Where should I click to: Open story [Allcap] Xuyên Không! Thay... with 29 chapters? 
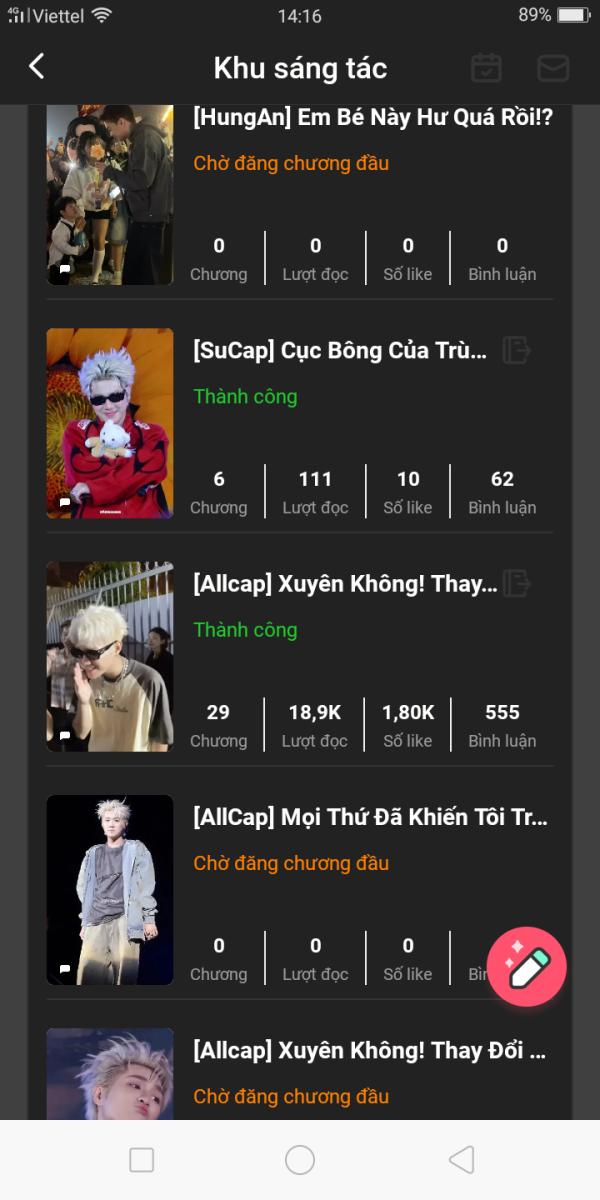(x=345, y=584)
